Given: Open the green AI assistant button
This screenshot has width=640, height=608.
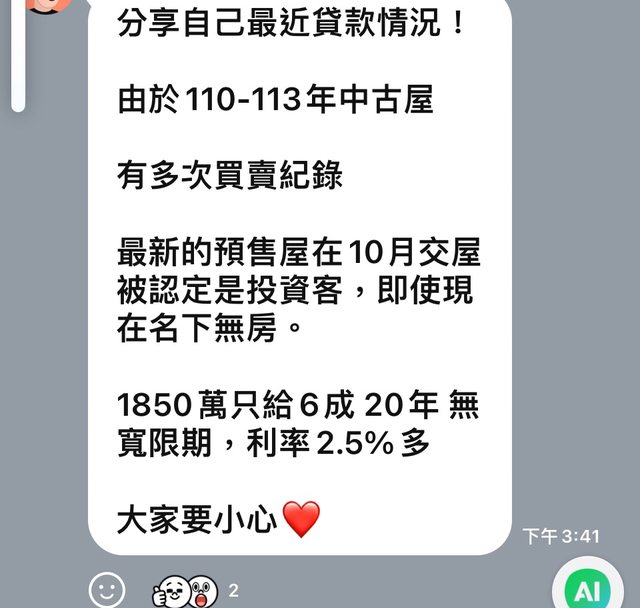Looking at the screenshot, I should click(587, 590).
